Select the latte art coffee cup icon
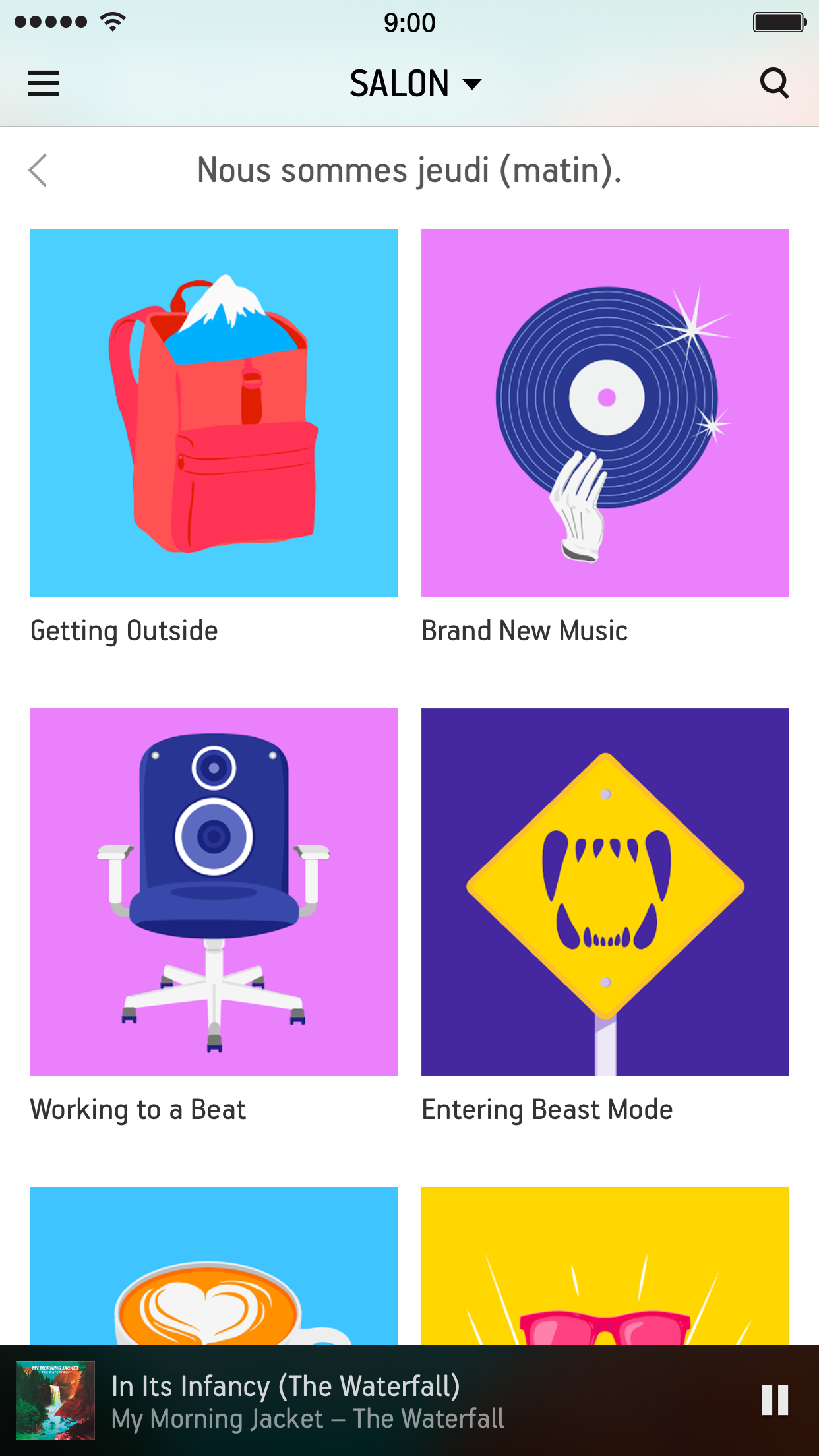819x1456 pixels. tap(213, 1292)
